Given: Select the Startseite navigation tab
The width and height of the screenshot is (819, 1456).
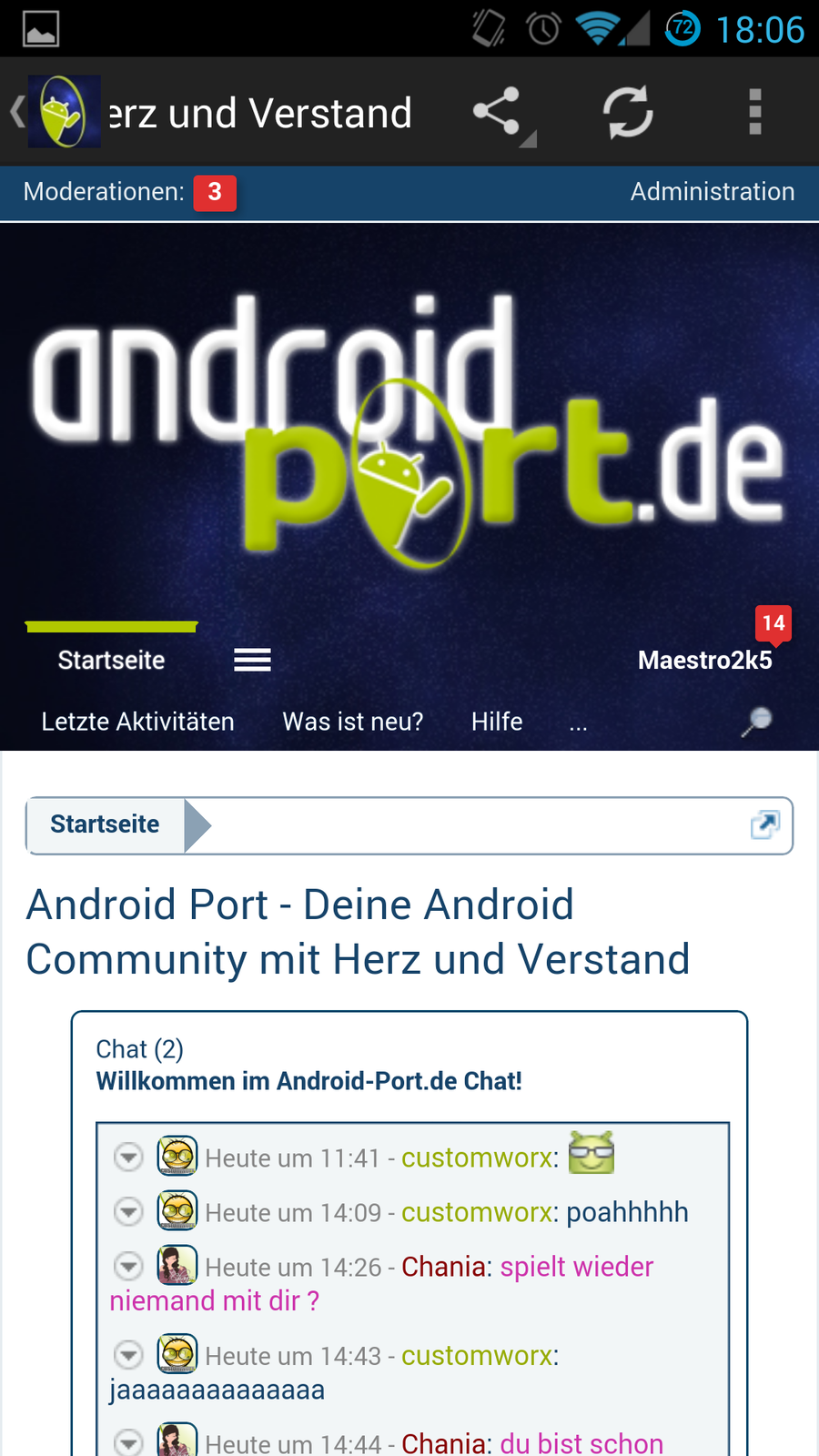Looking at the screenshot, I should click(111, 660).
